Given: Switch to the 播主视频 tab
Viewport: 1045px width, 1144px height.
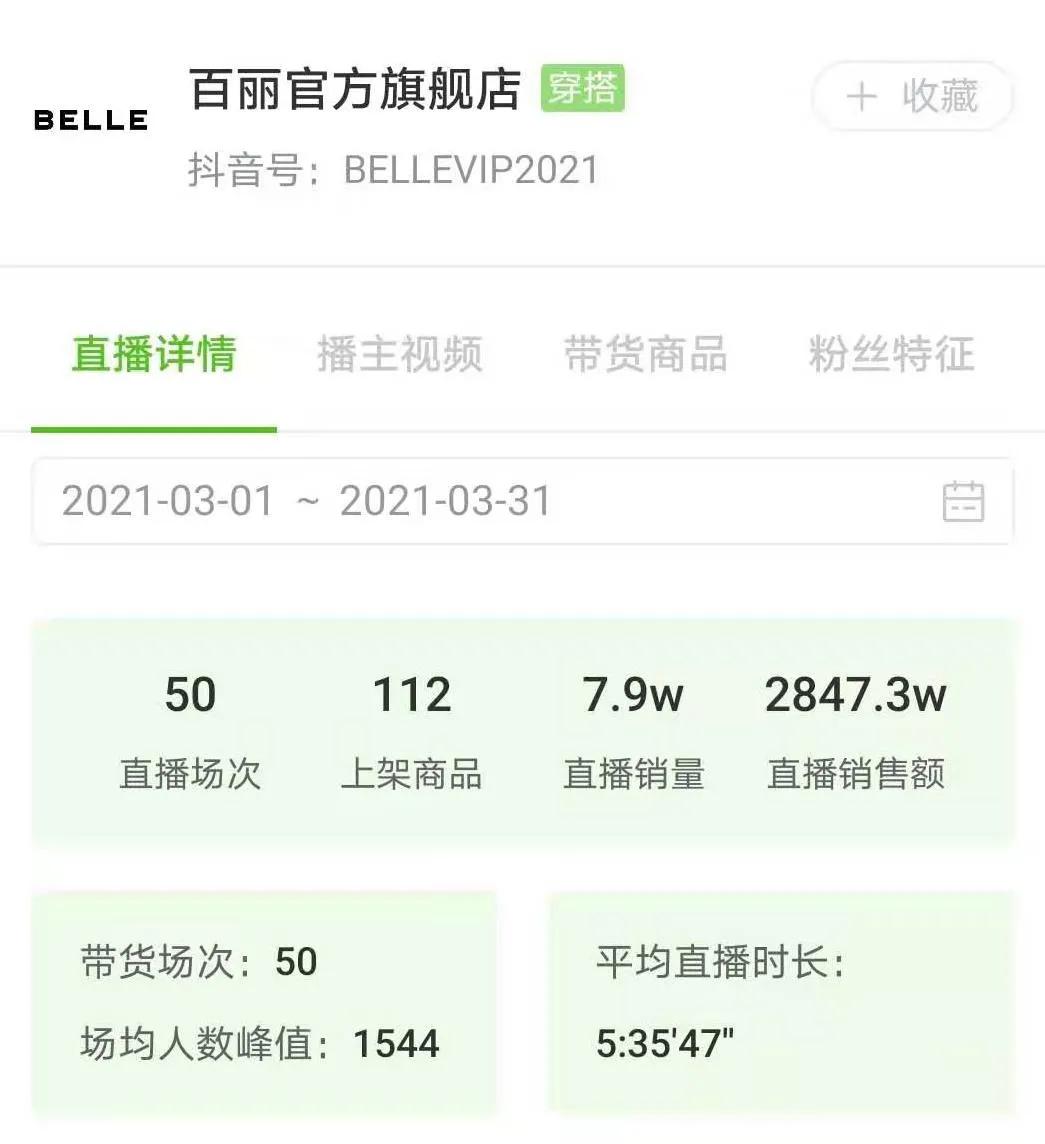Looking at the screenshot, I should click(402, 355).
